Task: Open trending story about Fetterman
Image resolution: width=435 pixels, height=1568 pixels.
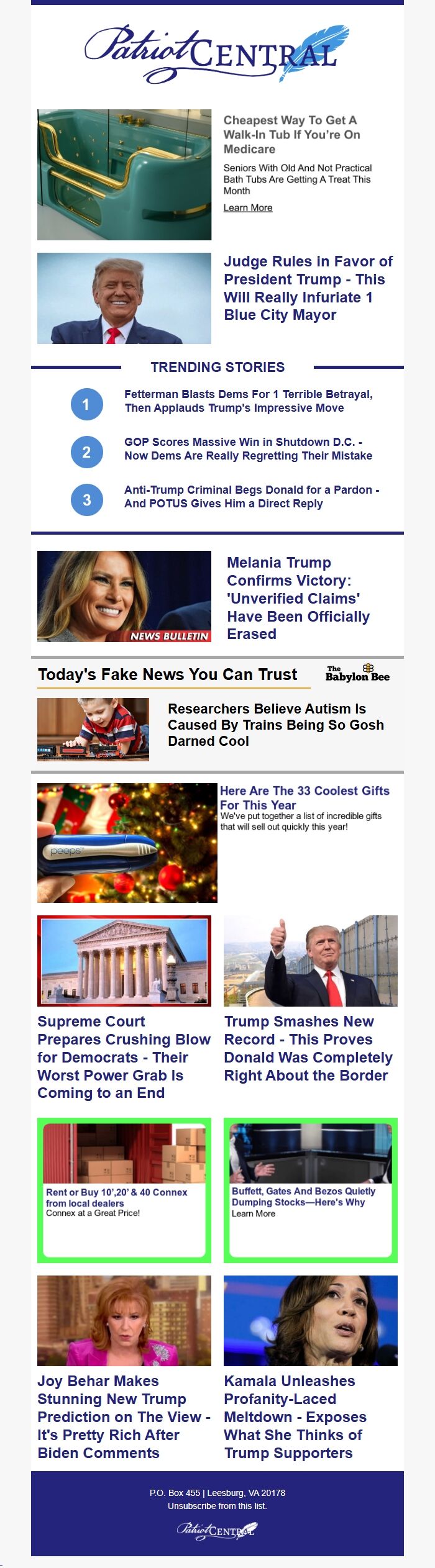Action: 248,401
